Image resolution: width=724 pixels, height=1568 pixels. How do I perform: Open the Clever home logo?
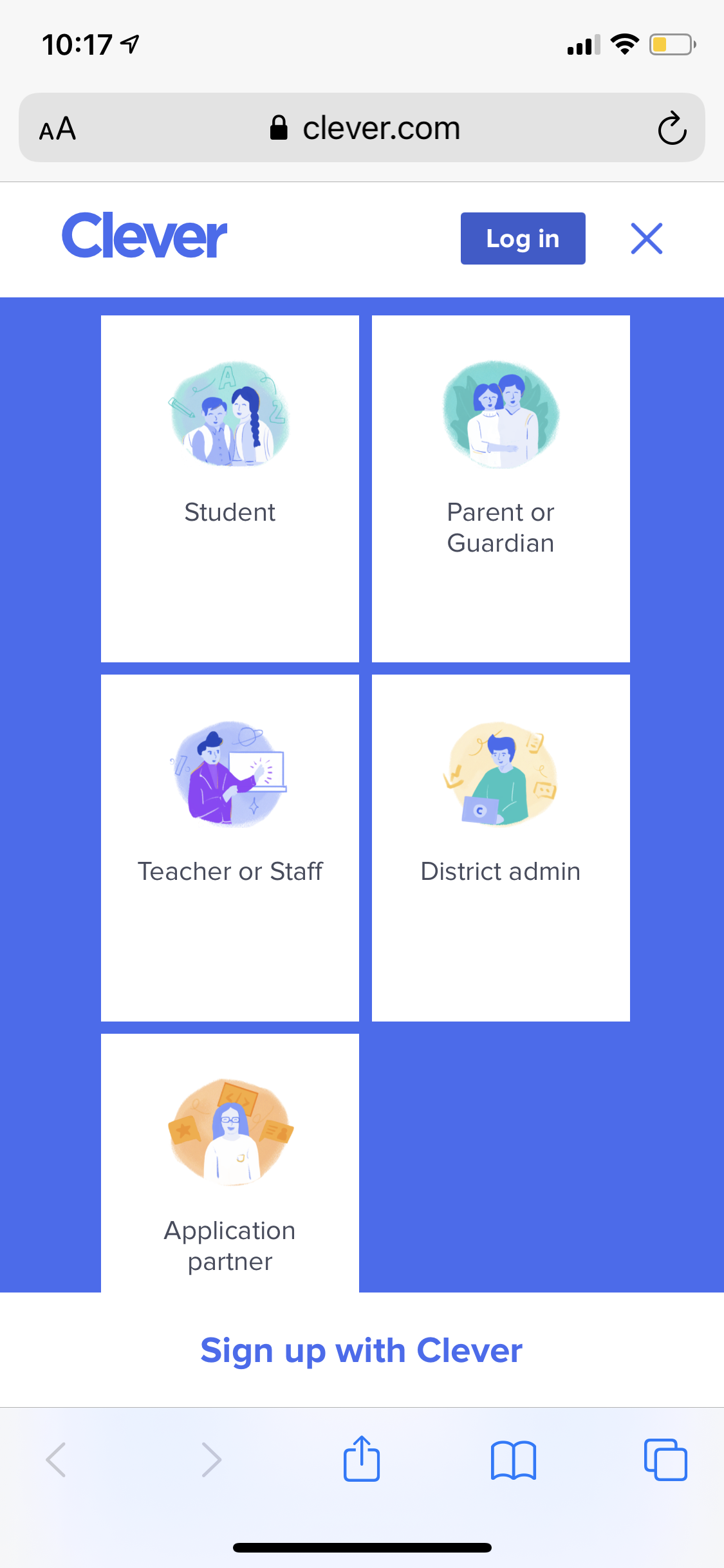[144, 237]
